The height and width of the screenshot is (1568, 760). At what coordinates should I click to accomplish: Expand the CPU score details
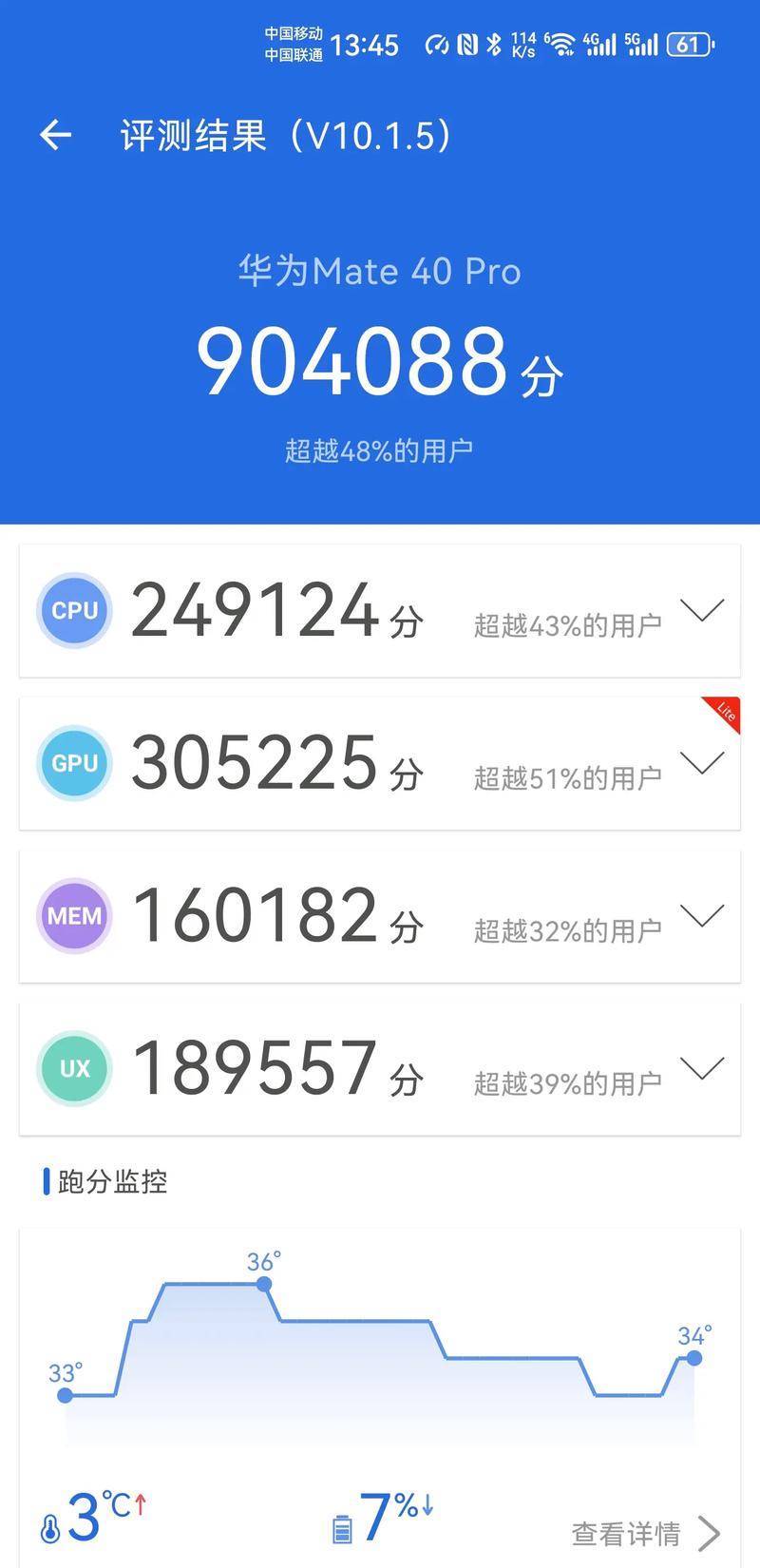[x=702, y=611]
